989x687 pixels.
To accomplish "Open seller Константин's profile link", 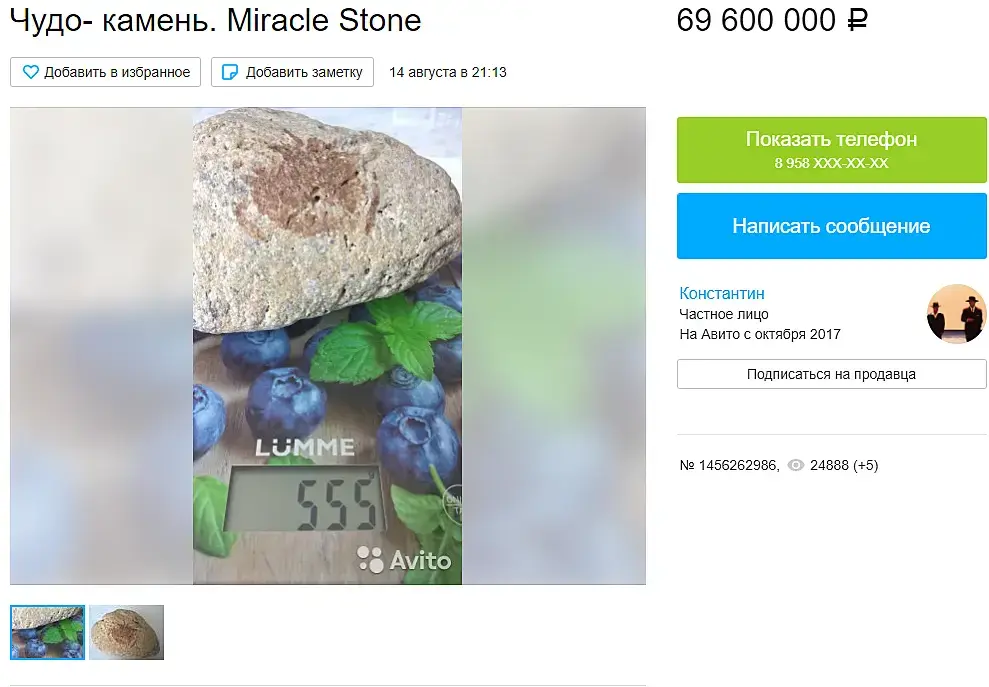I will [721, 294].
